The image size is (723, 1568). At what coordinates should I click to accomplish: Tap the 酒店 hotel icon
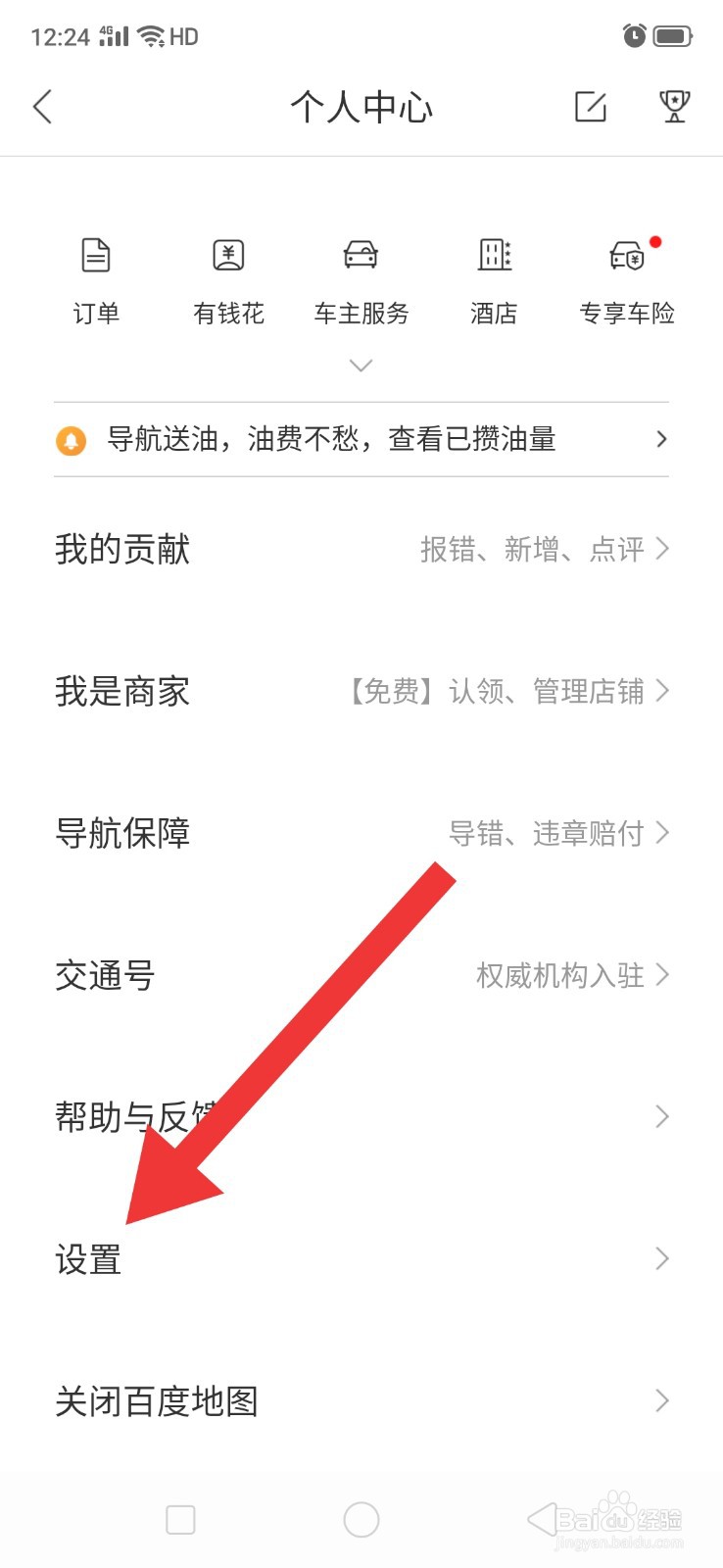(x=493, y=279)
